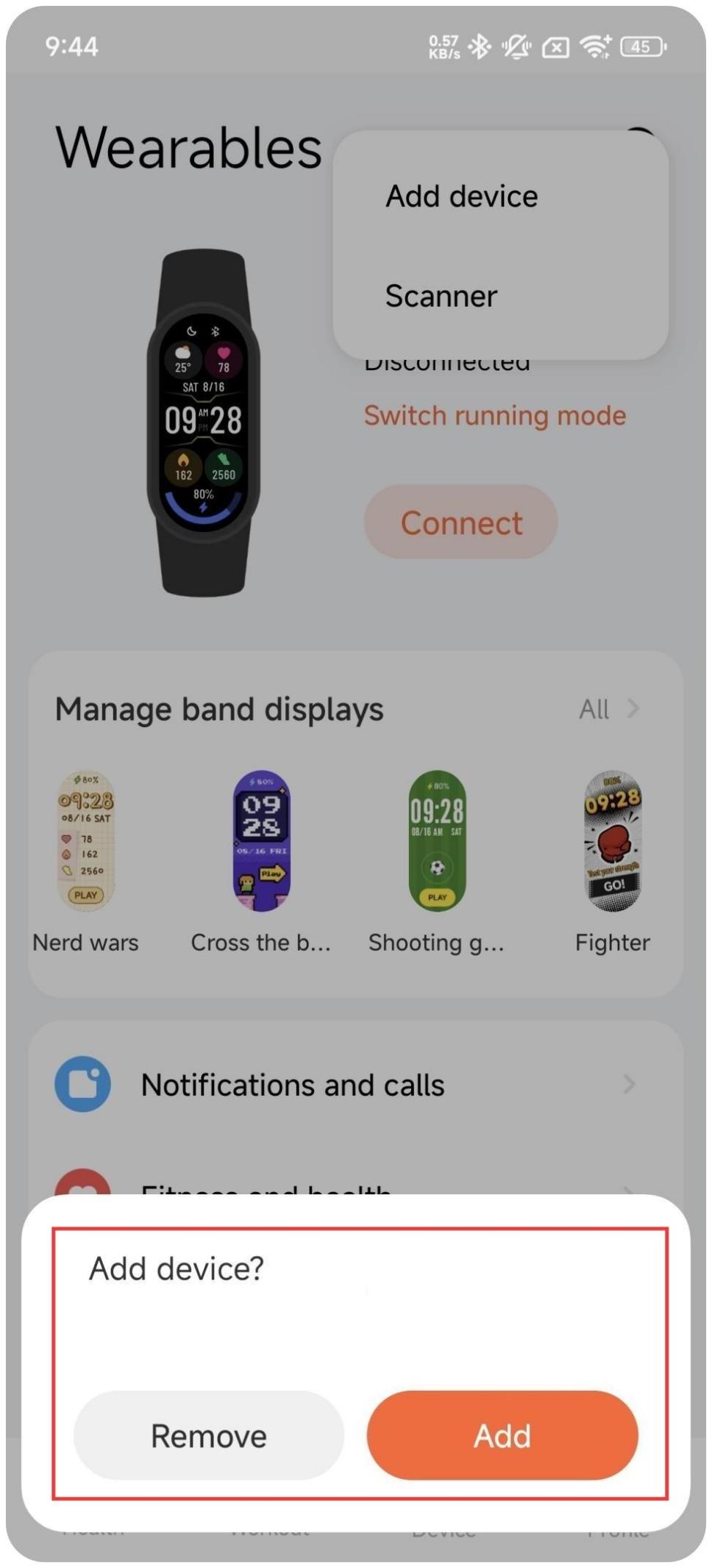Tap Remove in the Add device dialog
This screenshot has width=712, height=1568.
tap(209, 1436)
